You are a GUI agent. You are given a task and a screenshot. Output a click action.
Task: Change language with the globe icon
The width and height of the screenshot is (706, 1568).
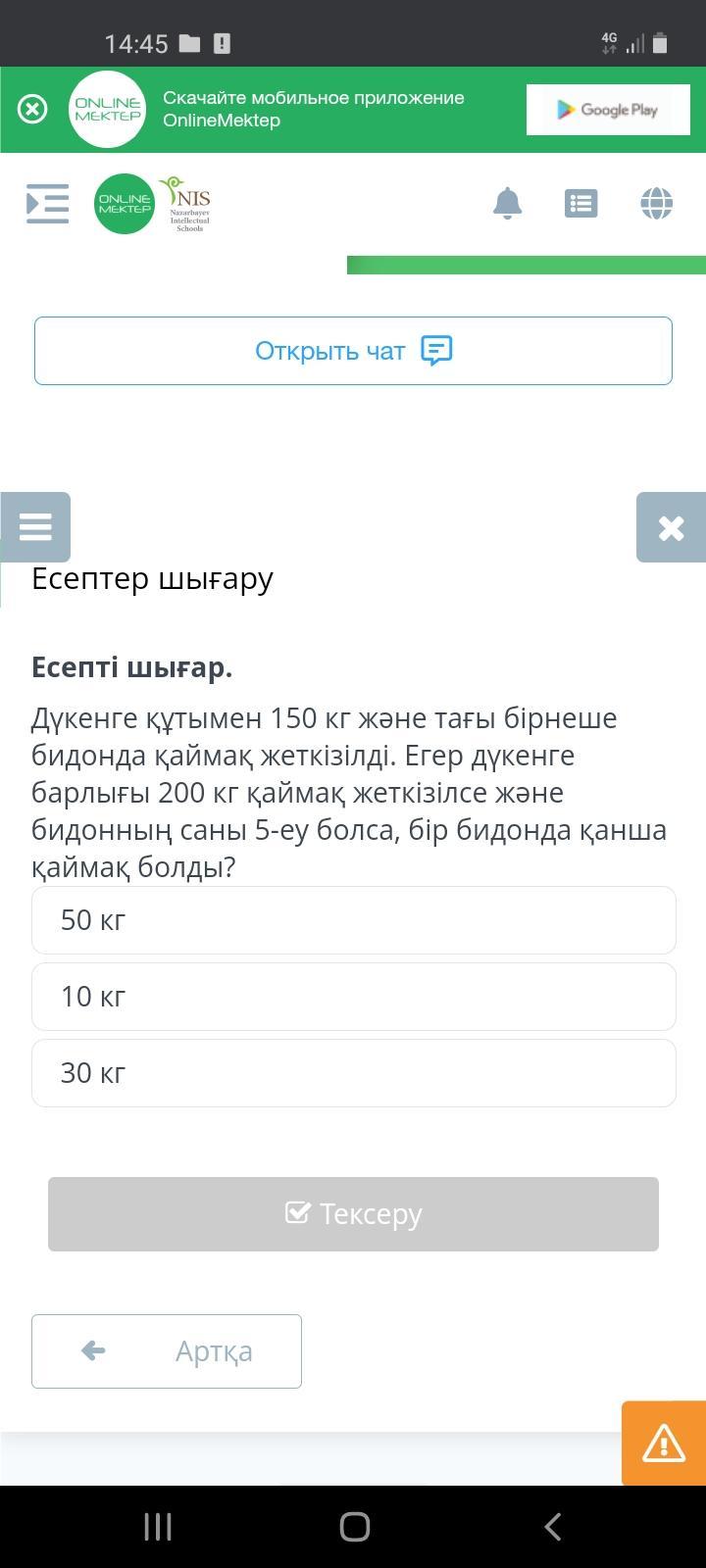[656, 204]
